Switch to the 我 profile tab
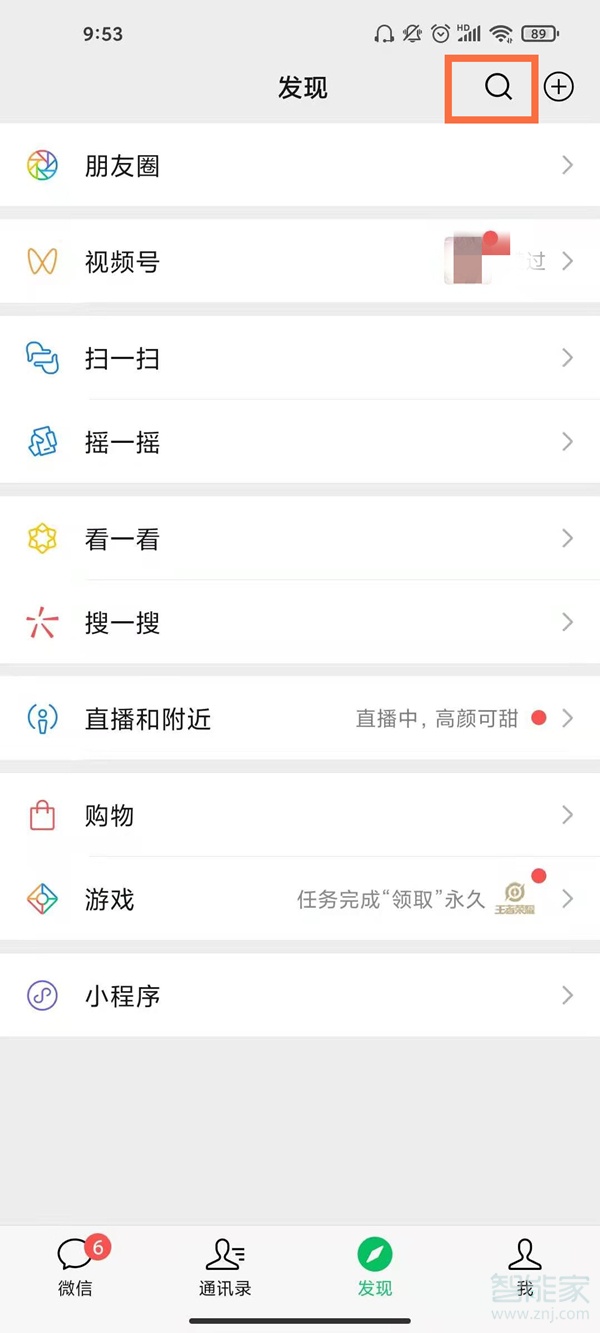The width and height of the screenshot is (600, 1333). coord(525,1266)
